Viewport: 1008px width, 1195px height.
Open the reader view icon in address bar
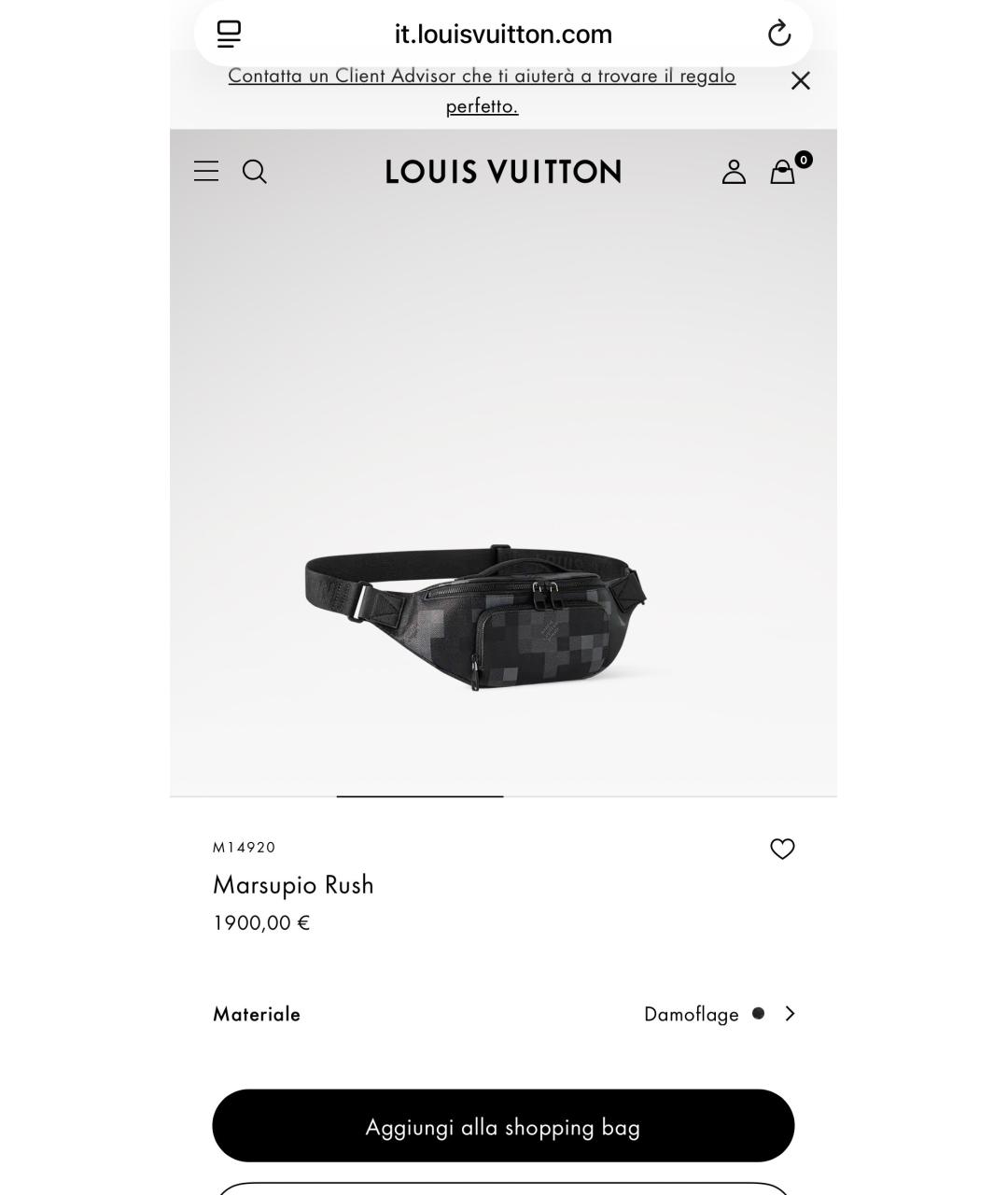(x=227, y=34)
